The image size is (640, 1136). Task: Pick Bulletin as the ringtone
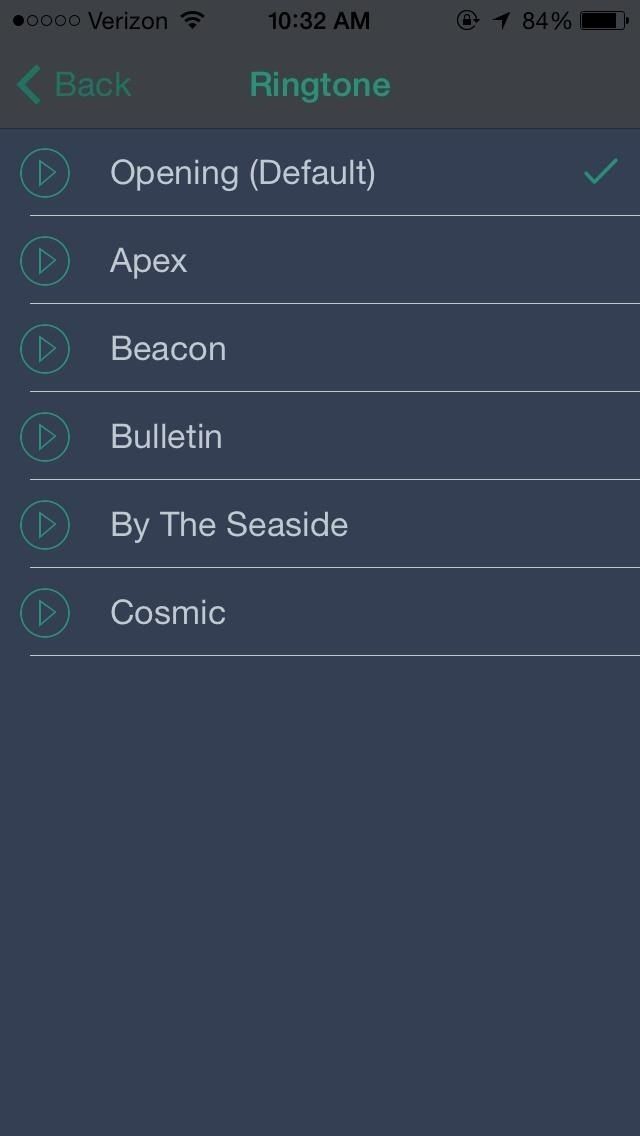click(167, 437)
